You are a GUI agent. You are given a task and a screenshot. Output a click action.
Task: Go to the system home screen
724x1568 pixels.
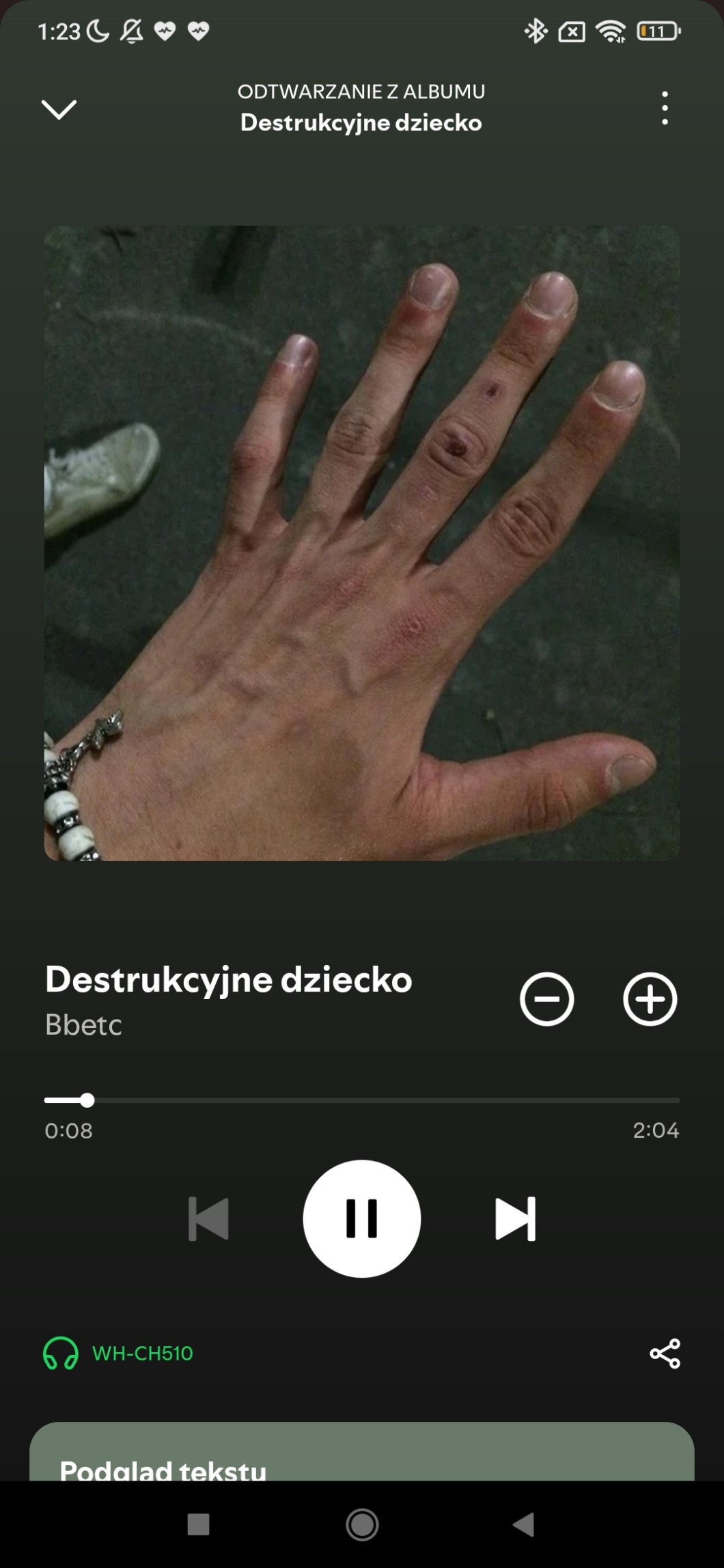click(362, 1524)
